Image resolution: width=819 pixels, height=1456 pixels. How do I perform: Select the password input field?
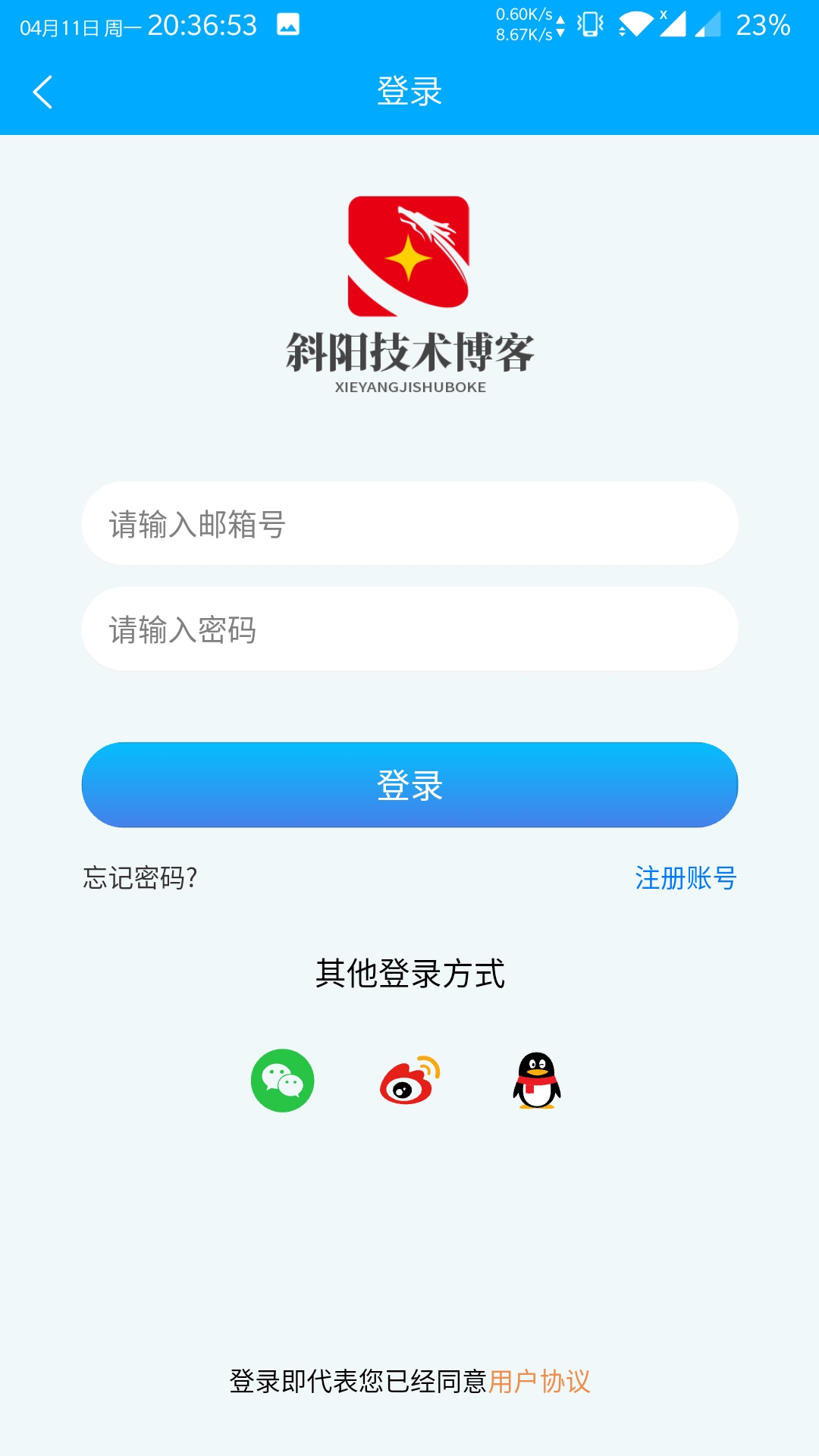(x=409, y=629)
